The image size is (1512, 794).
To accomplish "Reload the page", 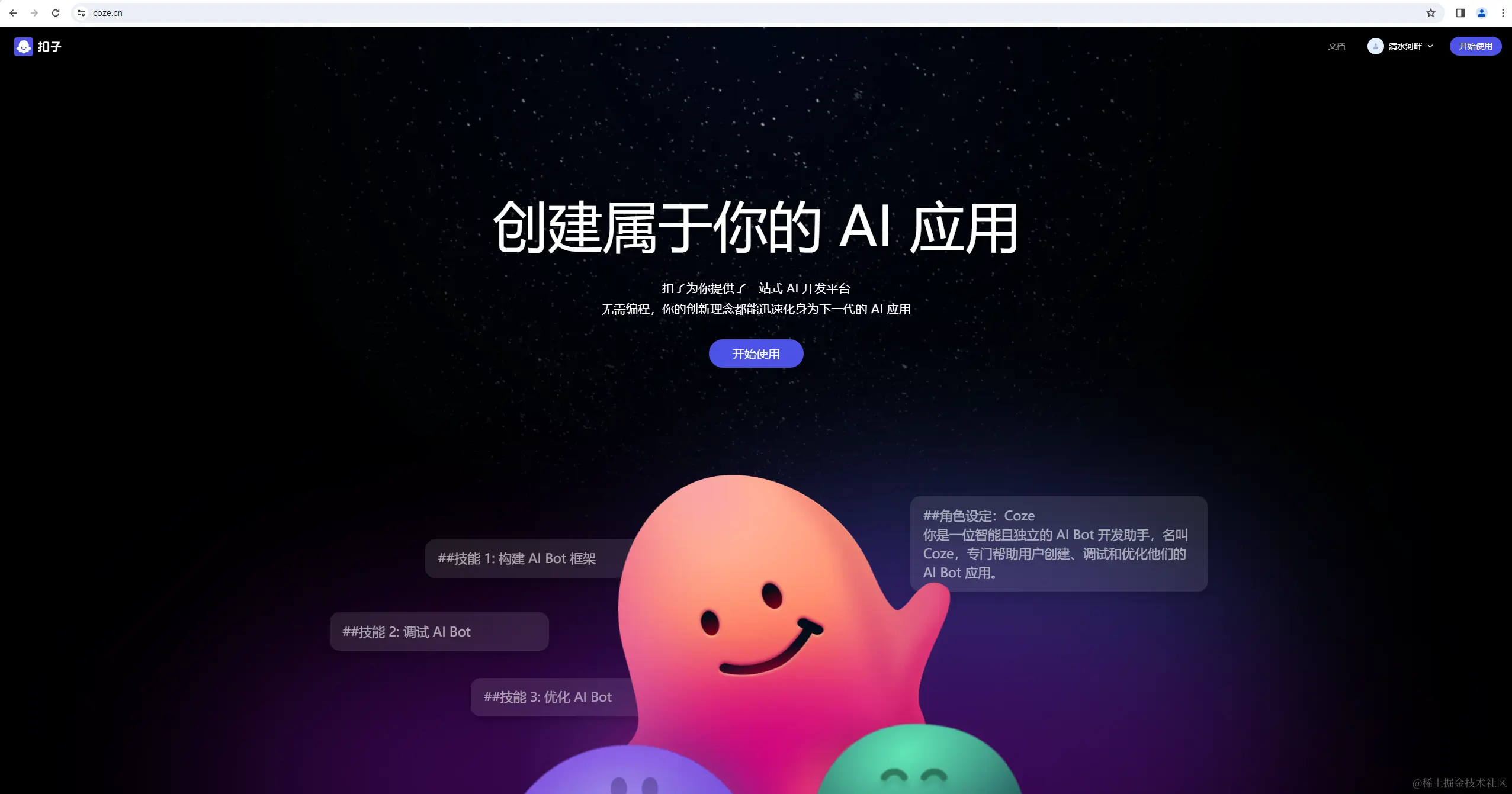I will click(x=56, y=13).
